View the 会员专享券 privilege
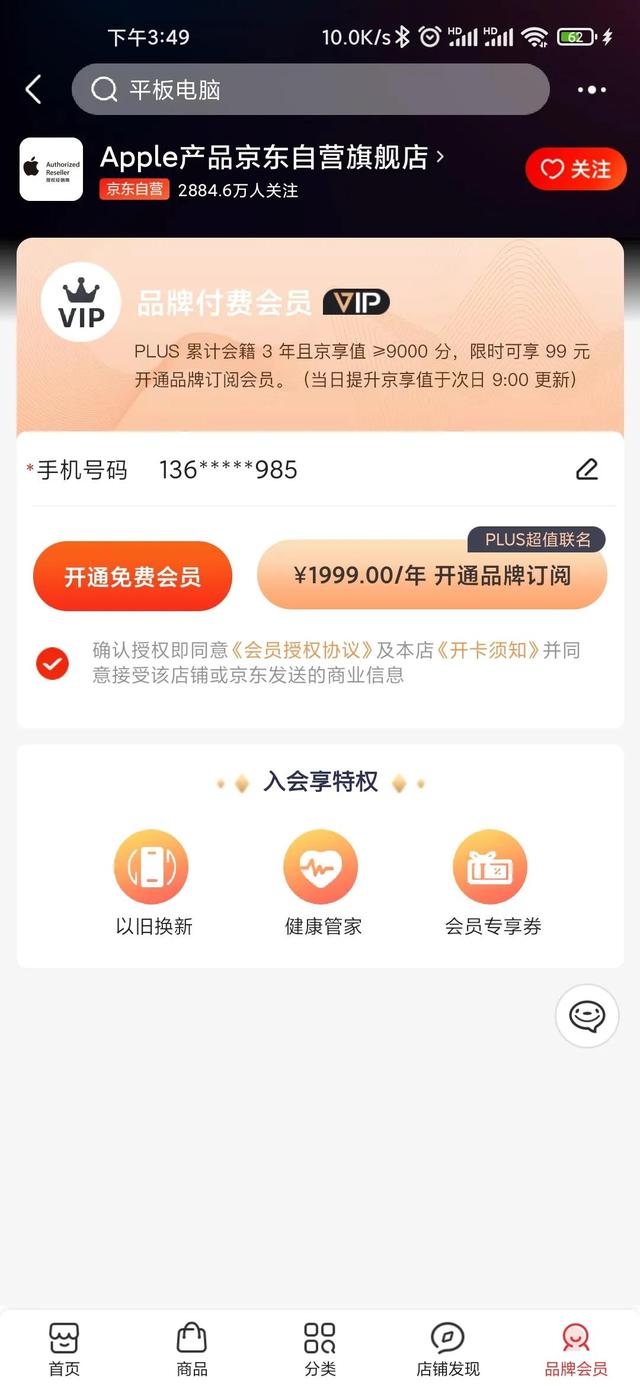This screenshot has height=1387, width=640. click(492, 884)
